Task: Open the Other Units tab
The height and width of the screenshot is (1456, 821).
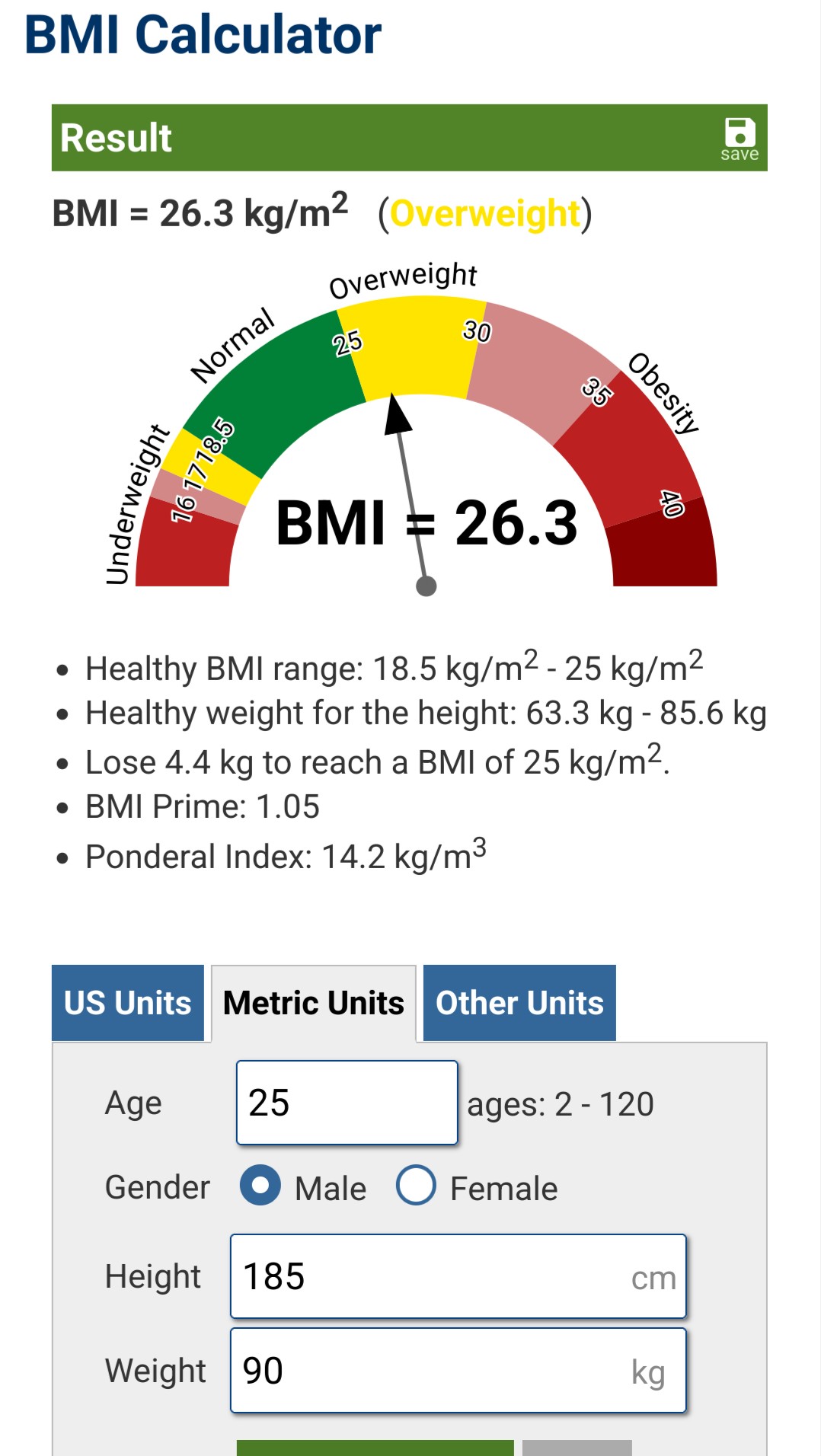Action: pyautogui.click(x=519, y=1002)
